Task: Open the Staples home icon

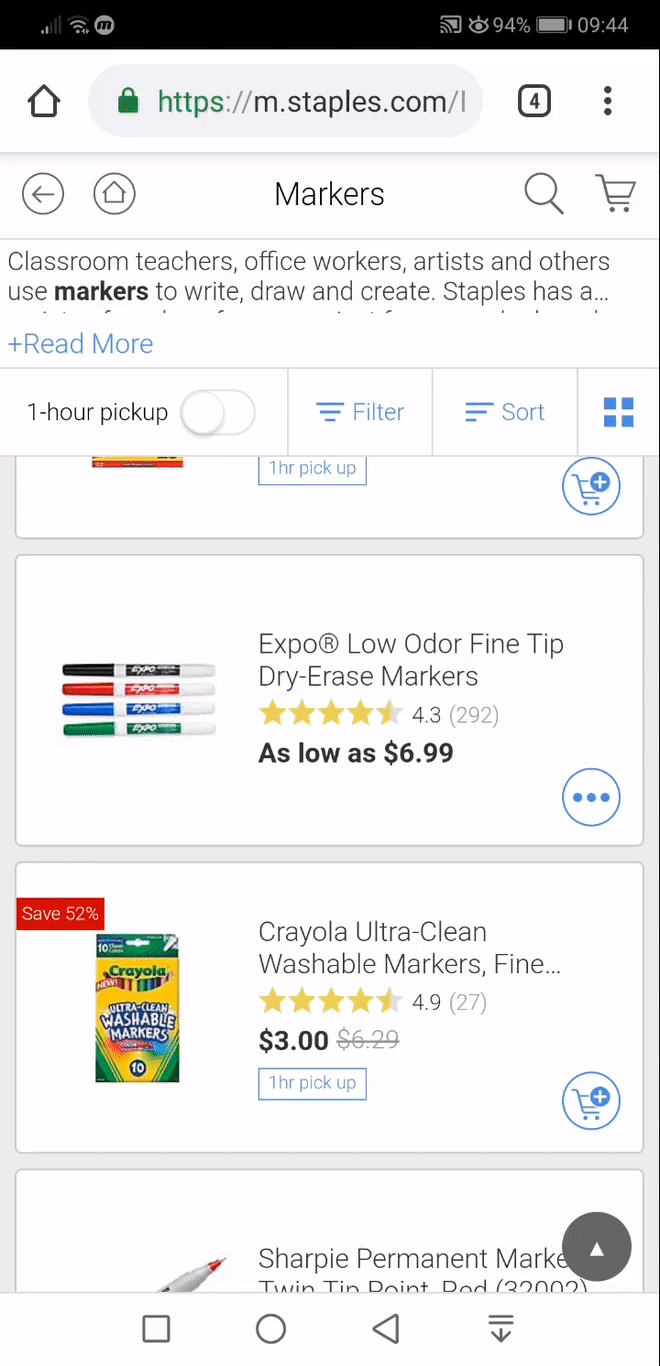Action: click(114, 194)
